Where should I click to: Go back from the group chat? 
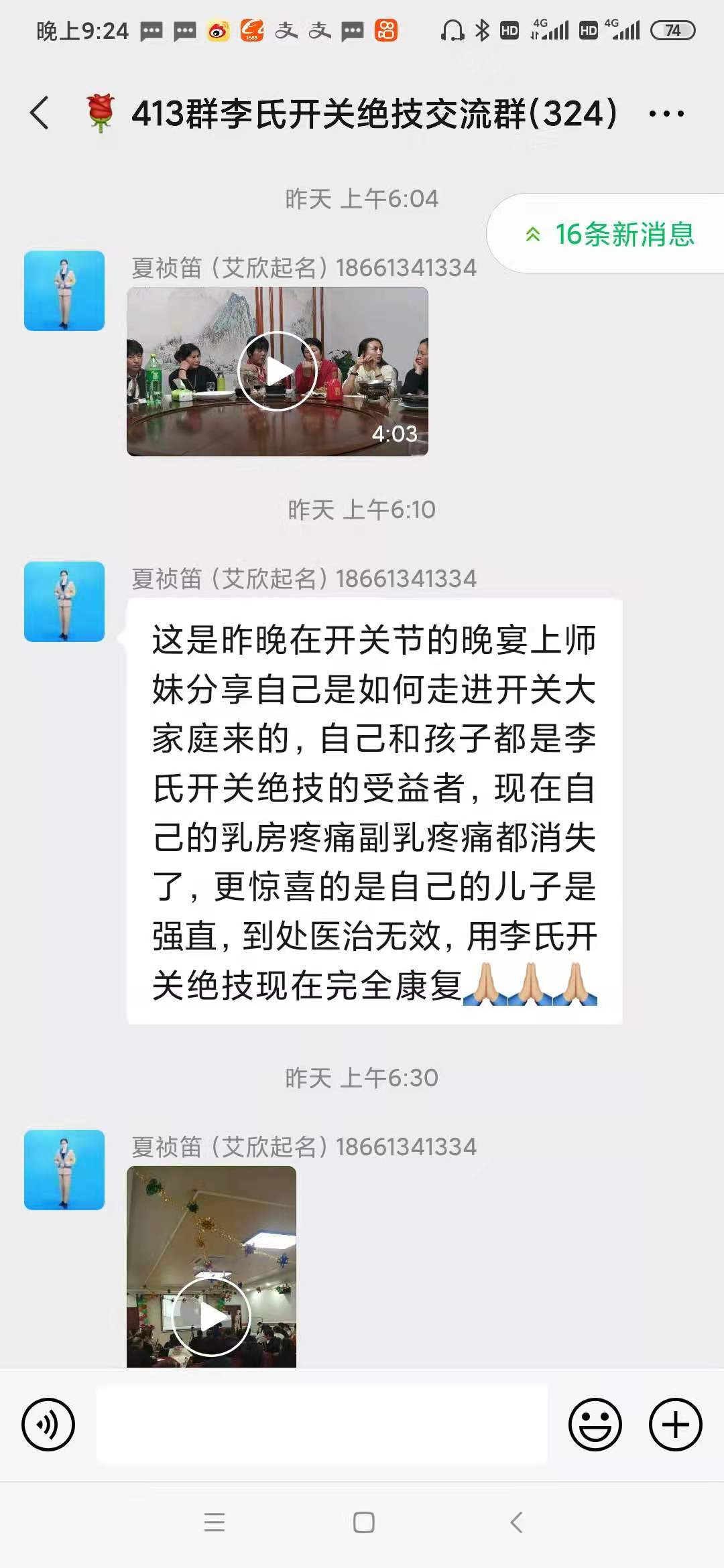pos(40,113)
